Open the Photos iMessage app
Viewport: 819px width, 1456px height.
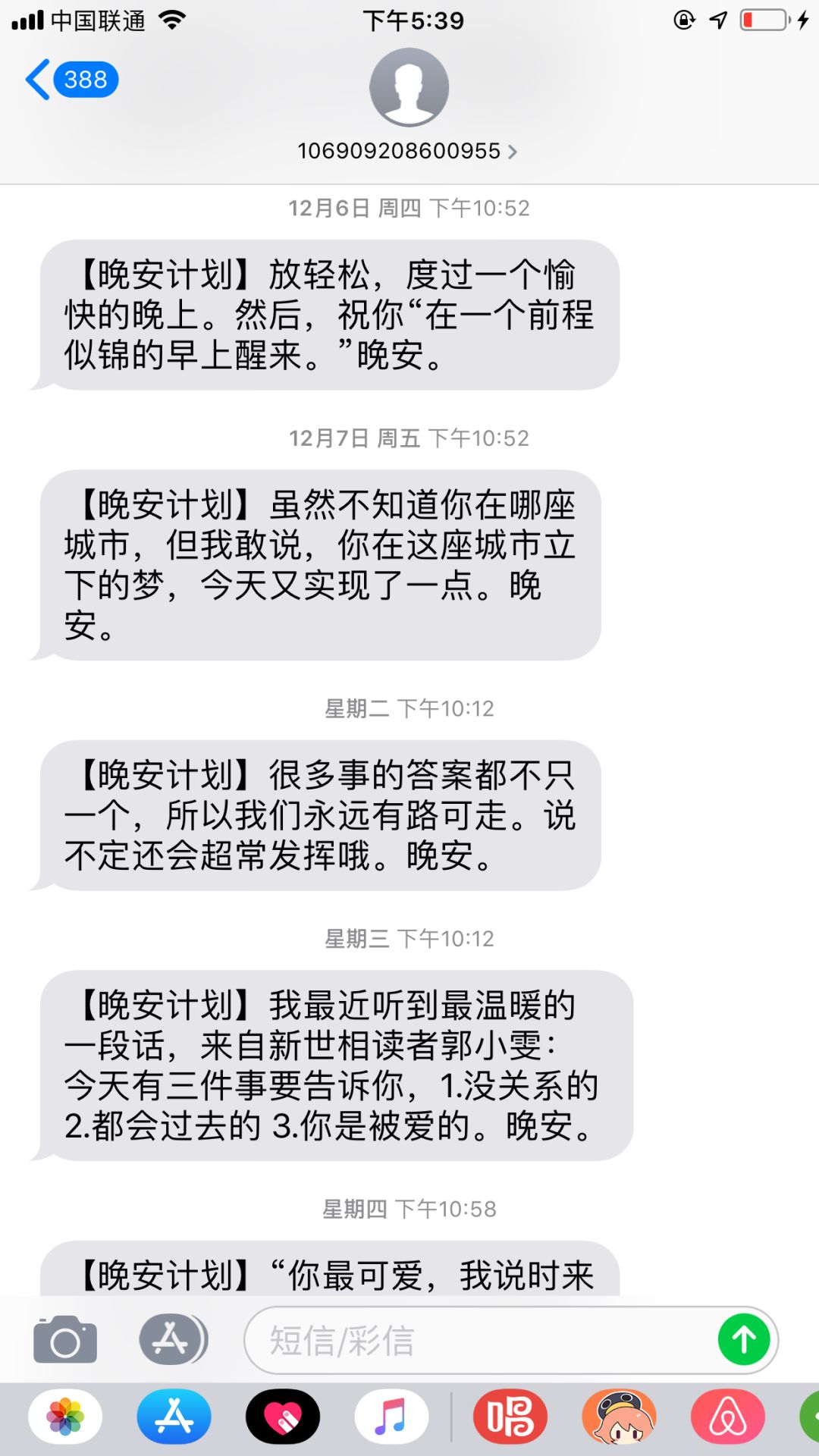coord(65,1417)
